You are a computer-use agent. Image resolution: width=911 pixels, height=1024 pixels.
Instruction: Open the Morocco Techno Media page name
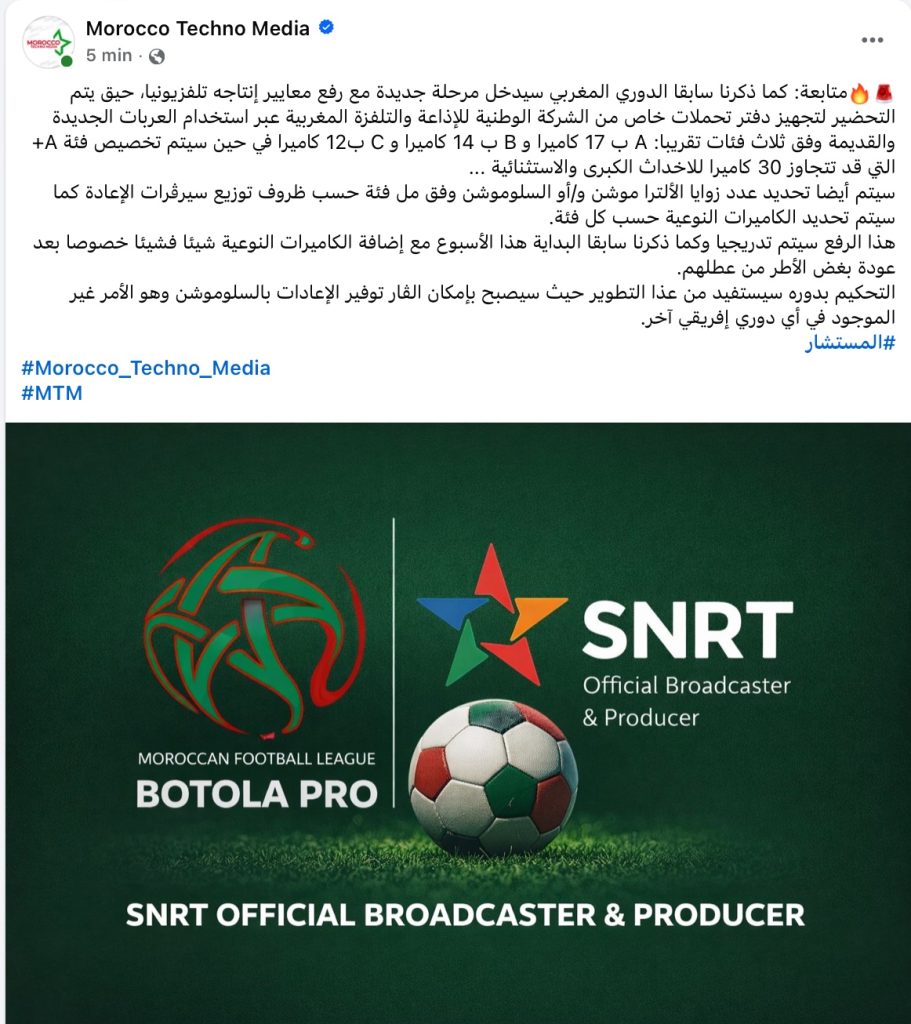(197, 29)
